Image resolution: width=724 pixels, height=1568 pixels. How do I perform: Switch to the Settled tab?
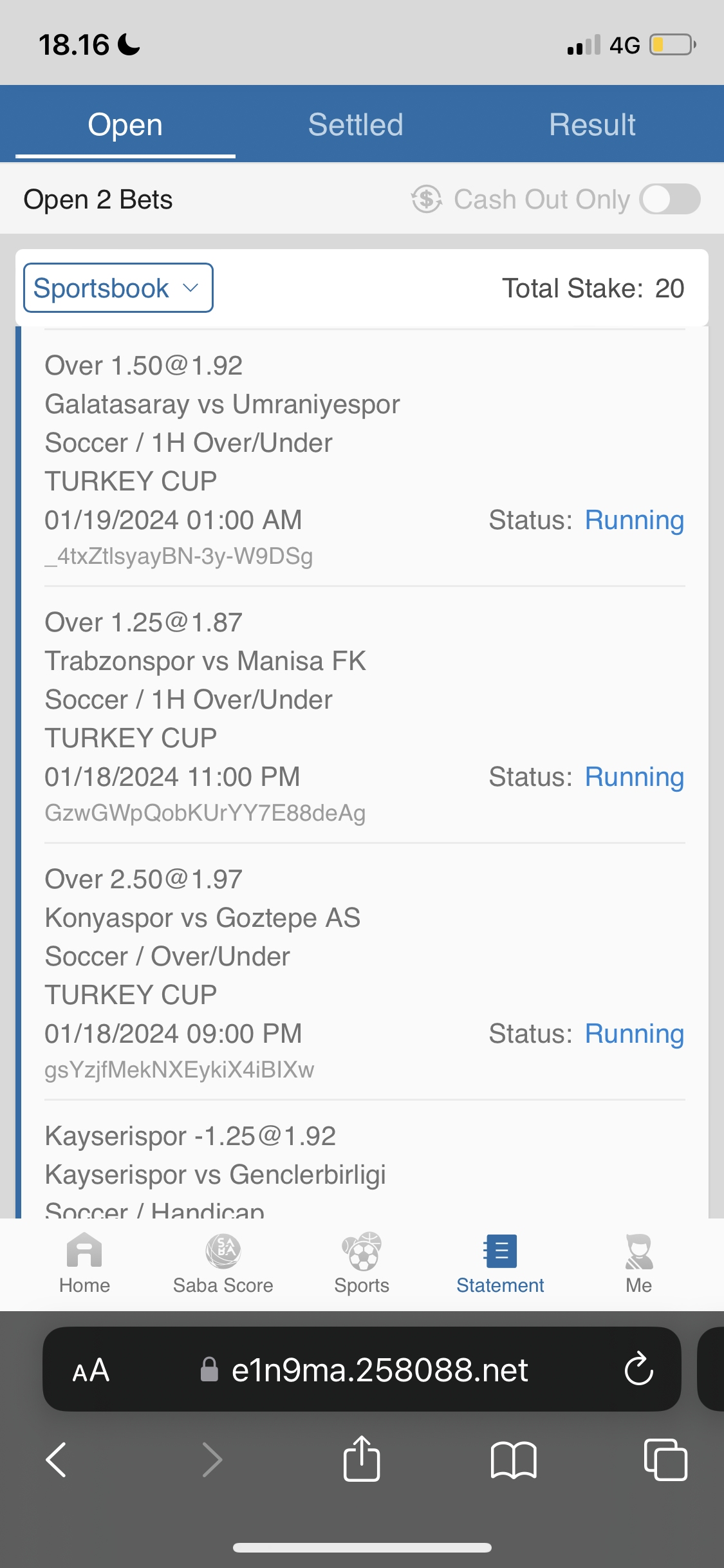355,125
